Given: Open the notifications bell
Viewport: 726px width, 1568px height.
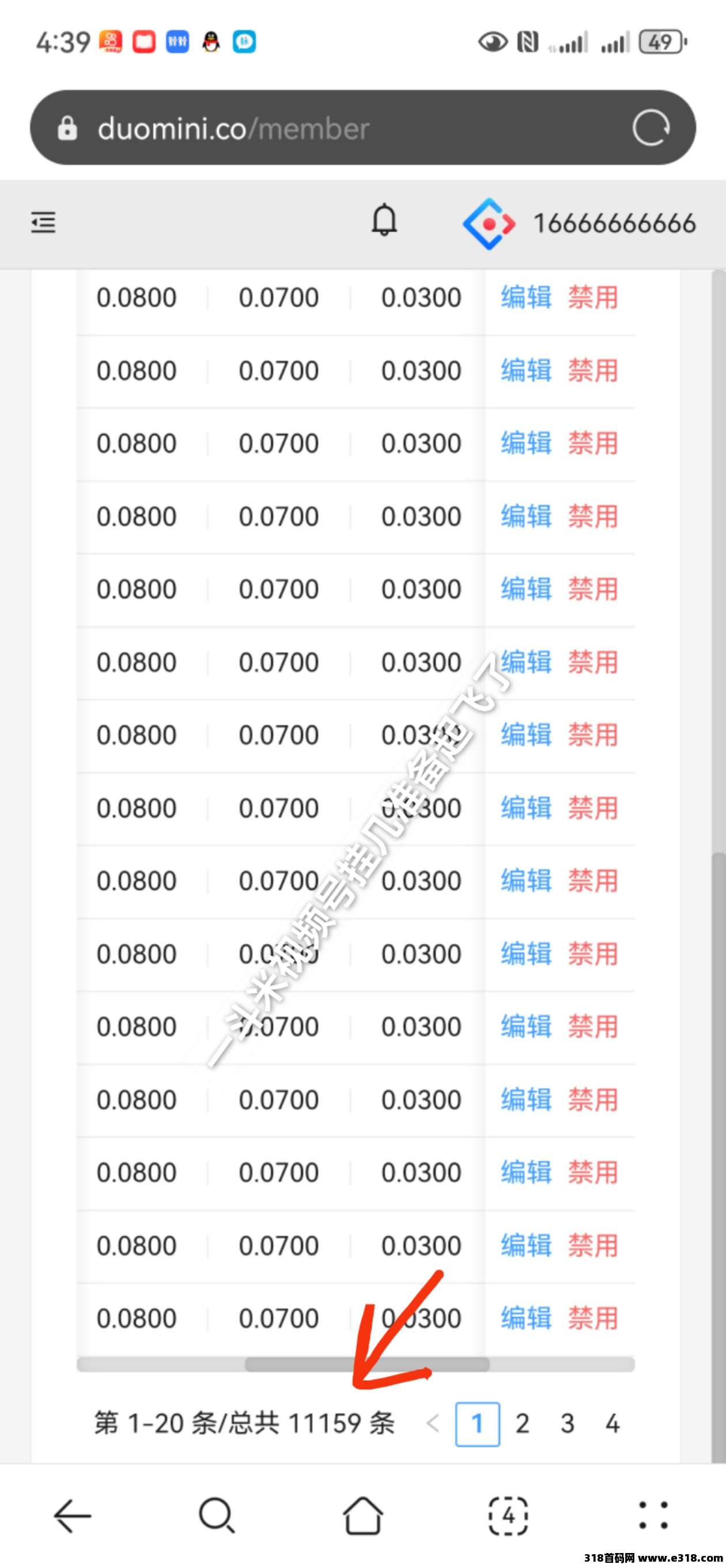Looking at the screenshot, I should [384, 220].
